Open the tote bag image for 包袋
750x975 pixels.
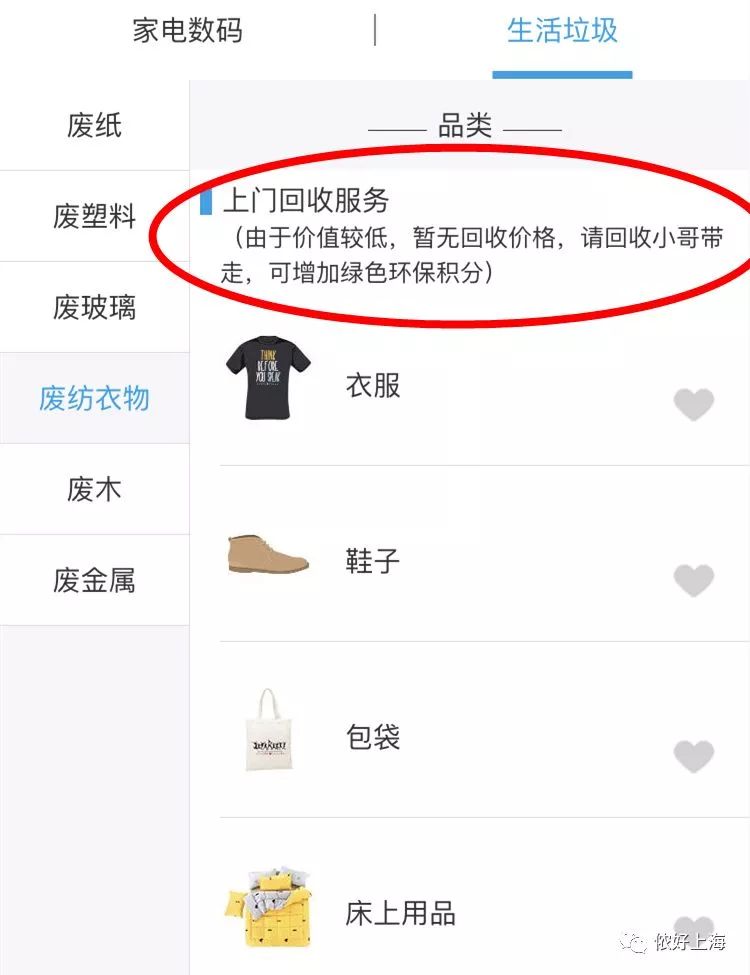click(x=266, y=737)
